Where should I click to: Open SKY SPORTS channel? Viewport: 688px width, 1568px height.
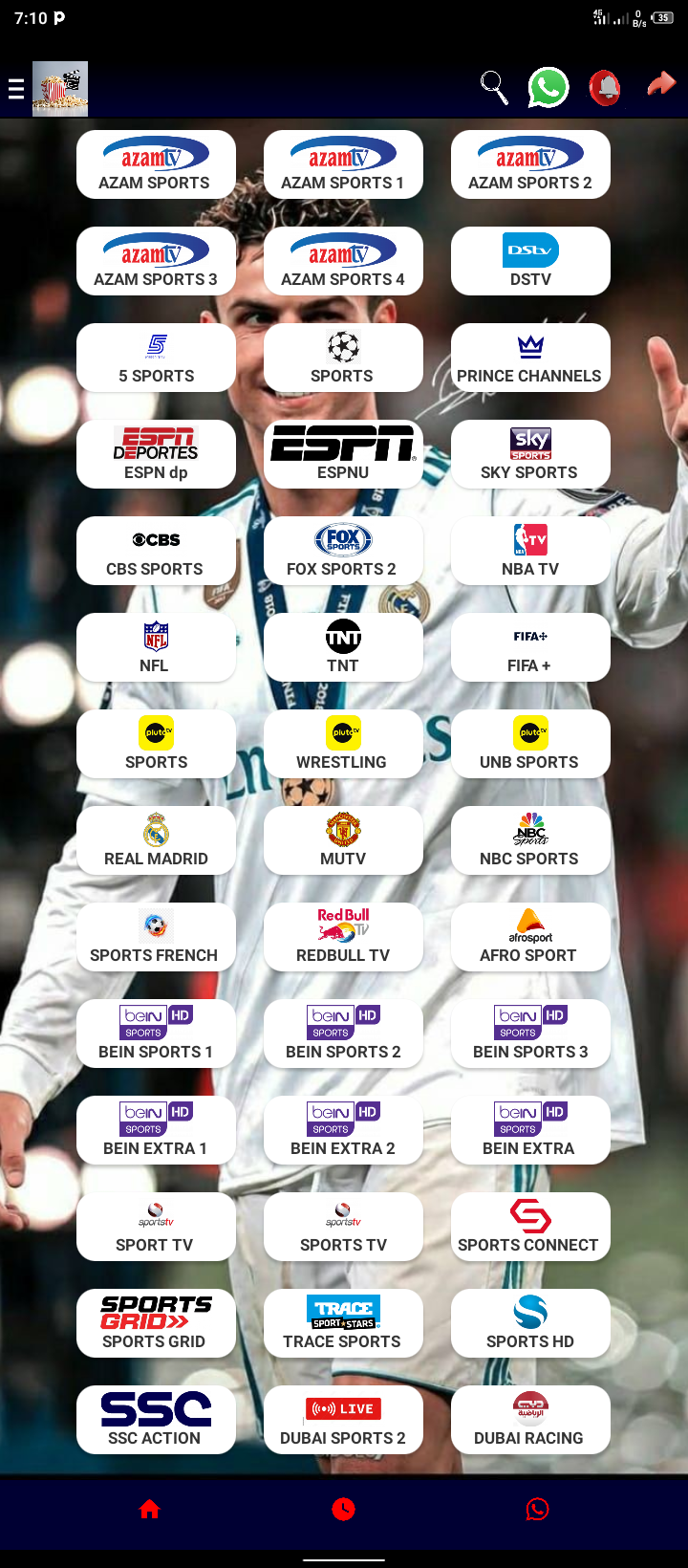pos(530,454)
